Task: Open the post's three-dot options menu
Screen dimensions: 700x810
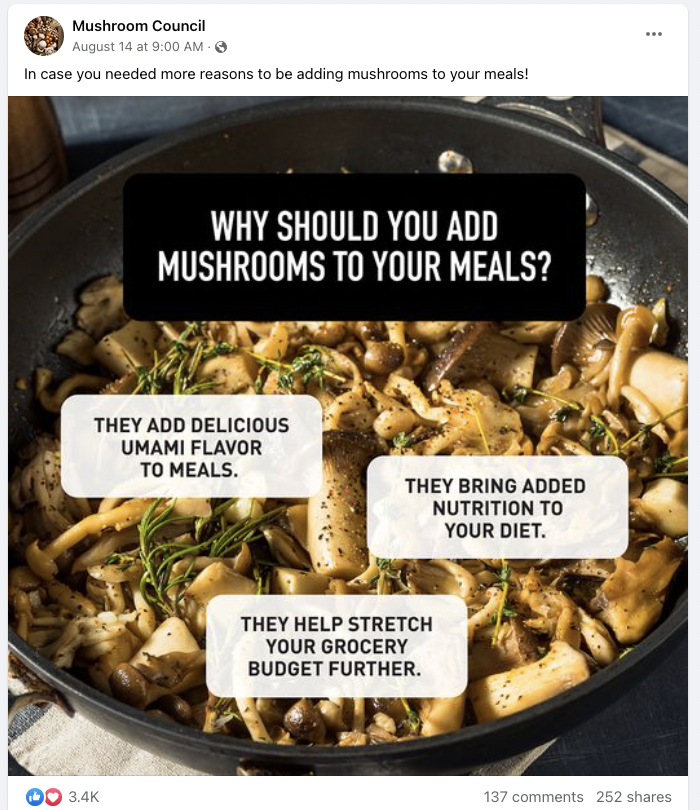Action: pyautogui.click(x=654, y=34)
